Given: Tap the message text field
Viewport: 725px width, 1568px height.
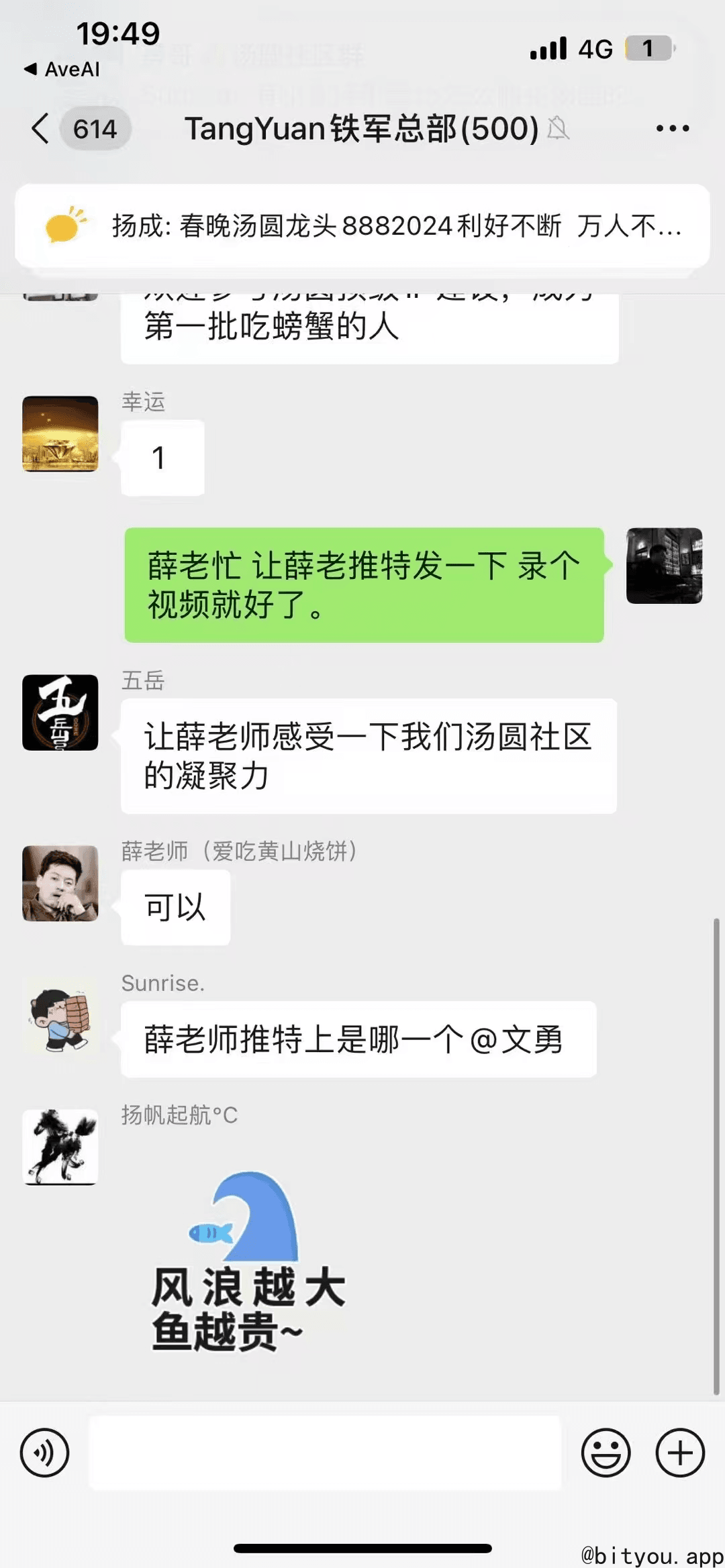Looking at the screenshot, I should point(325,1453).
